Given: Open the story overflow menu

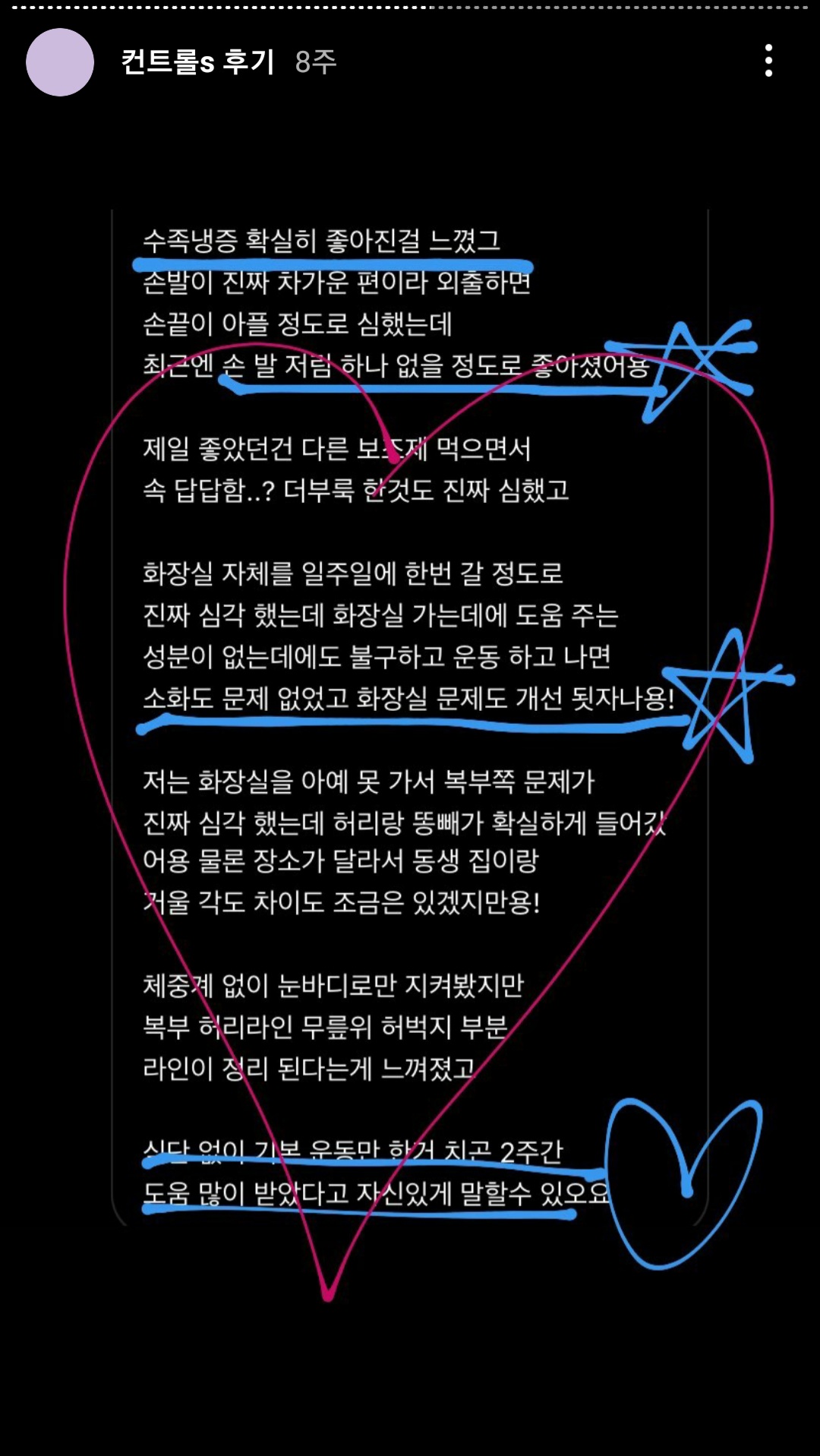Looking at the screenshot, I should [x=768, y=61].
